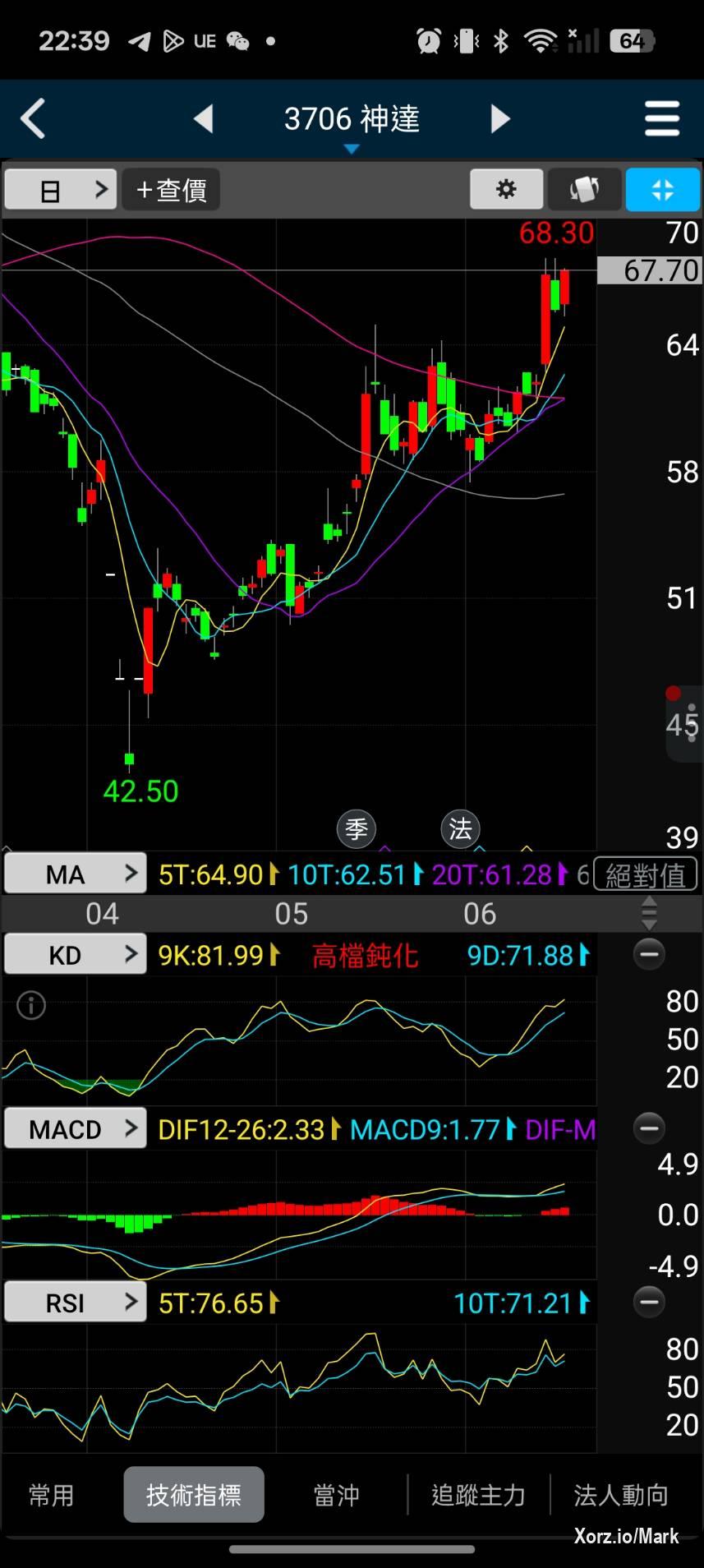
Task: Go back using the top-left arrow
Action: [33, 119]
